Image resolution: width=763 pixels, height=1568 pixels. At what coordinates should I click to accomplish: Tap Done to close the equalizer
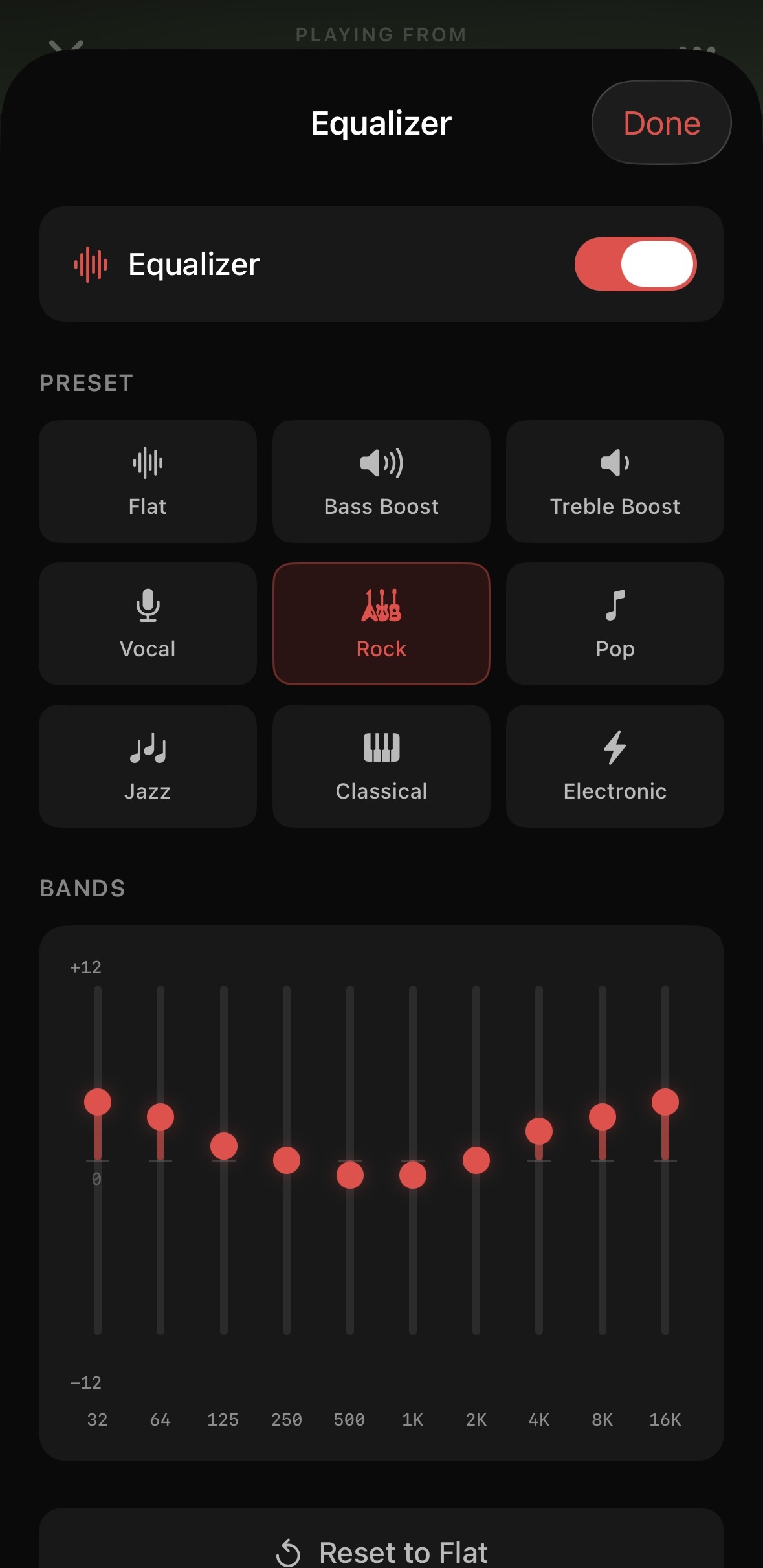click(x=661, y=123)
